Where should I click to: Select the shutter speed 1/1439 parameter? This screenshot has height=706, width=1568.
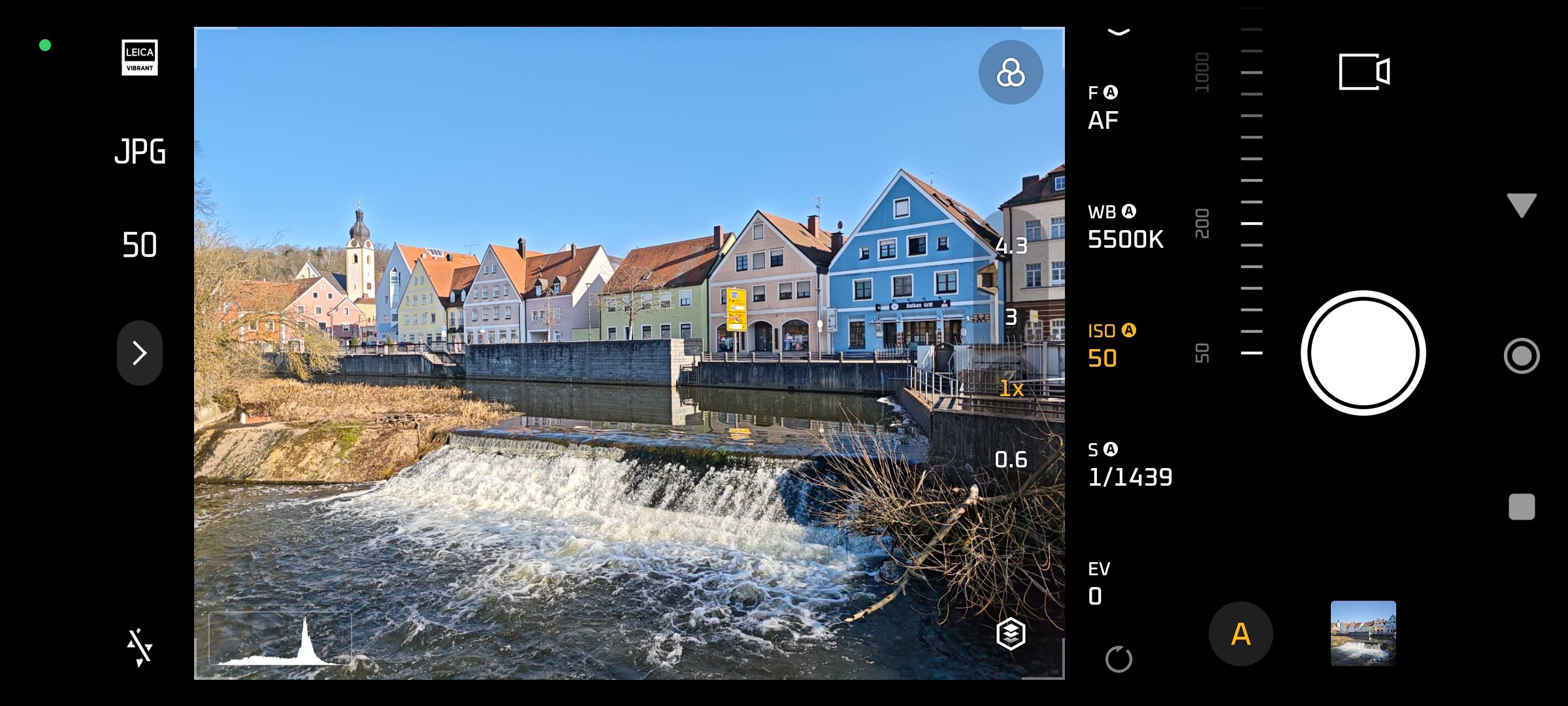(1130, 465)
